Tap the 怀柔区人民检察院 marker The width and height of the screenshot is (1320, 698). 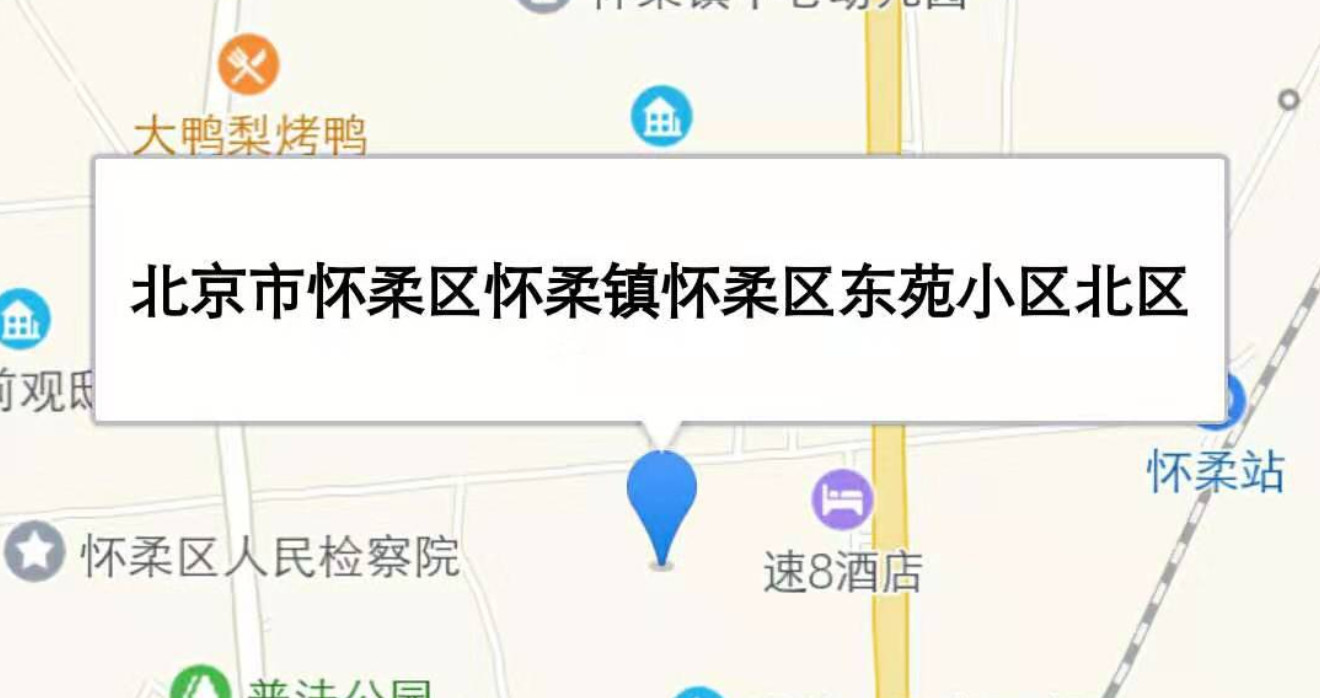35,553
